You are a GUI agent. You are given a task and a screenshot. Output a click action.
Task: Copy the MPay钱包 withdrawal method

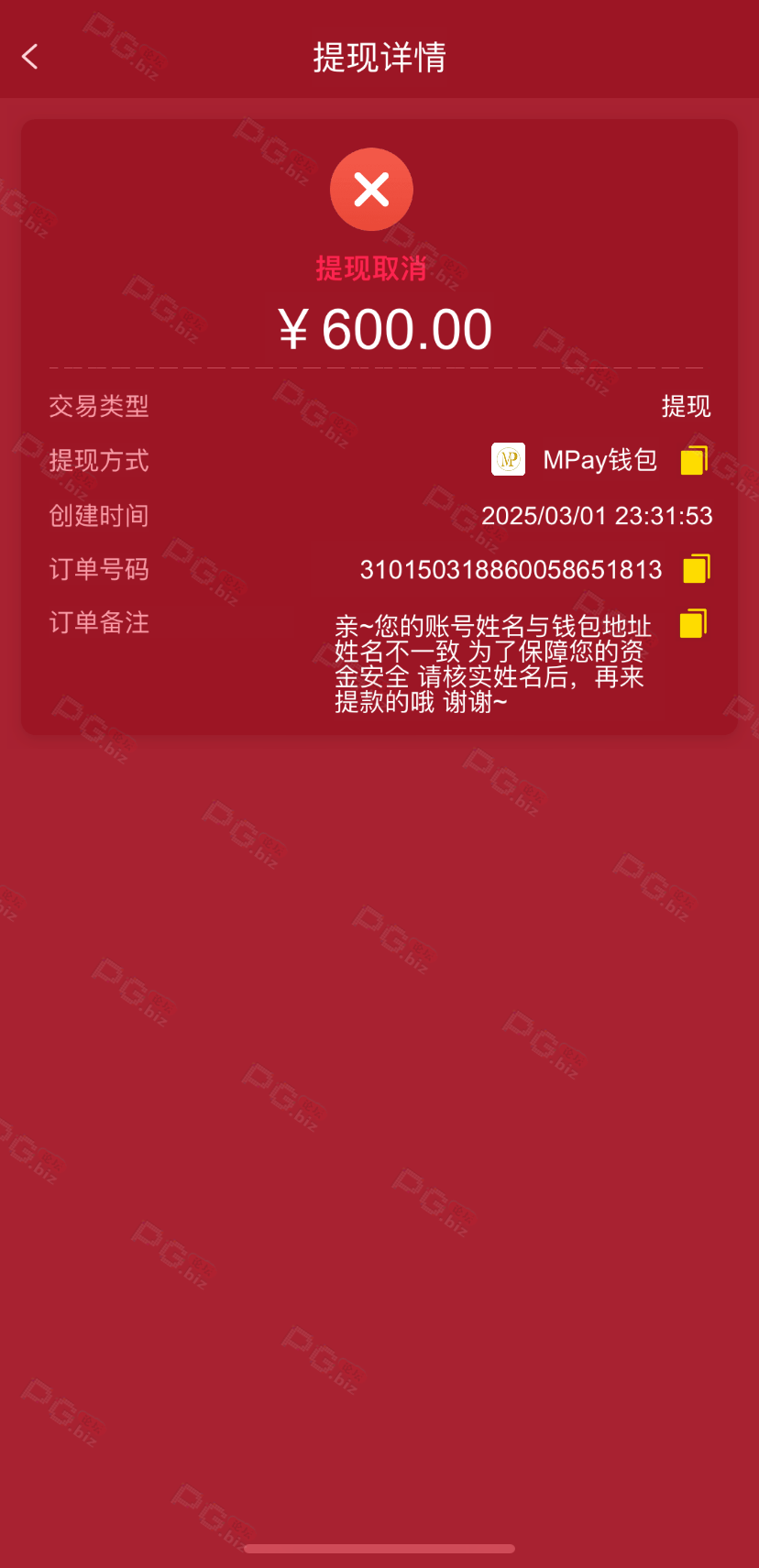pyautogui.click(x=695, y=460)
